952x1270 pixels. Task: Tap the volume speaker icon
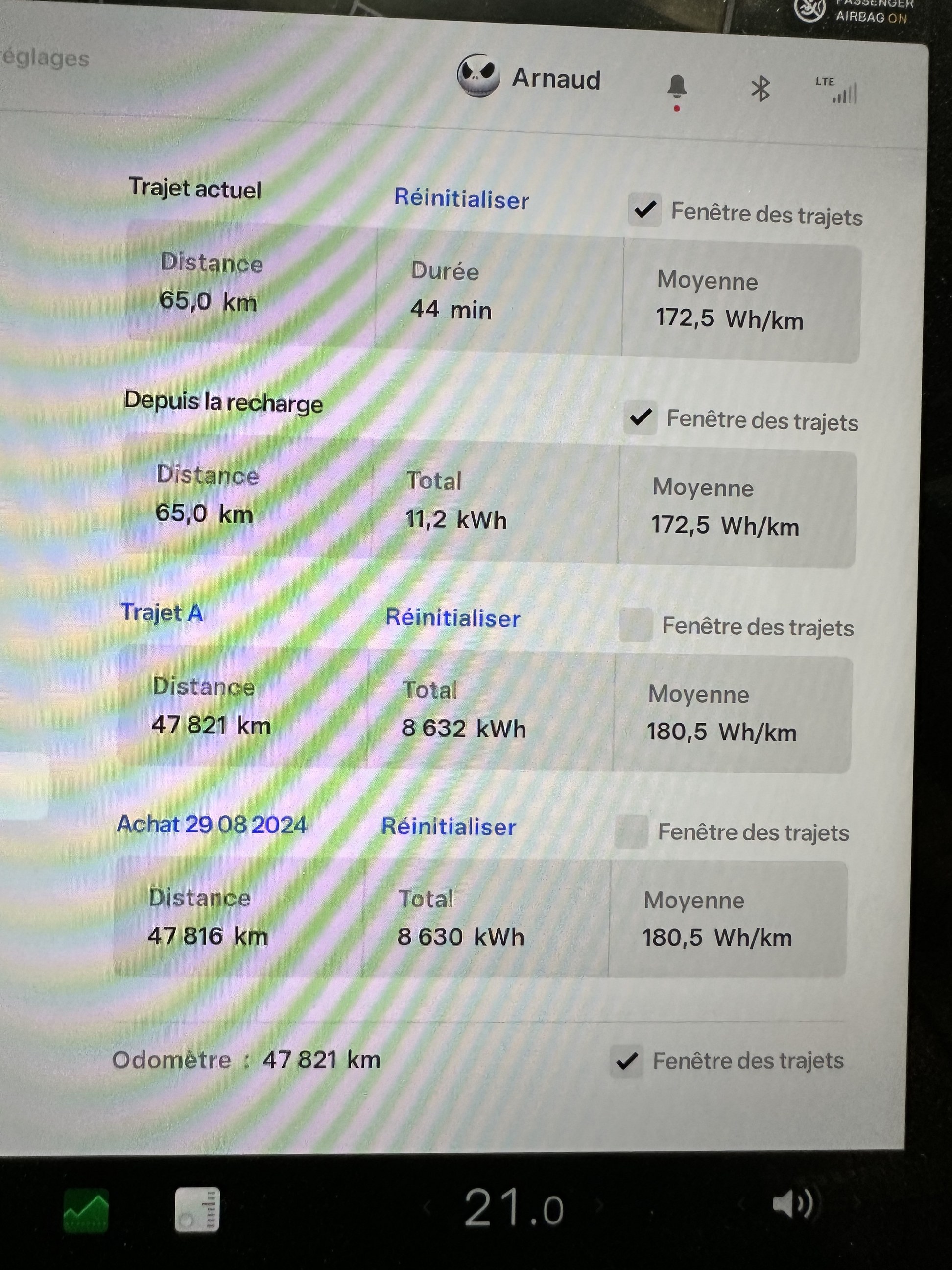[x=793, y=1203]
